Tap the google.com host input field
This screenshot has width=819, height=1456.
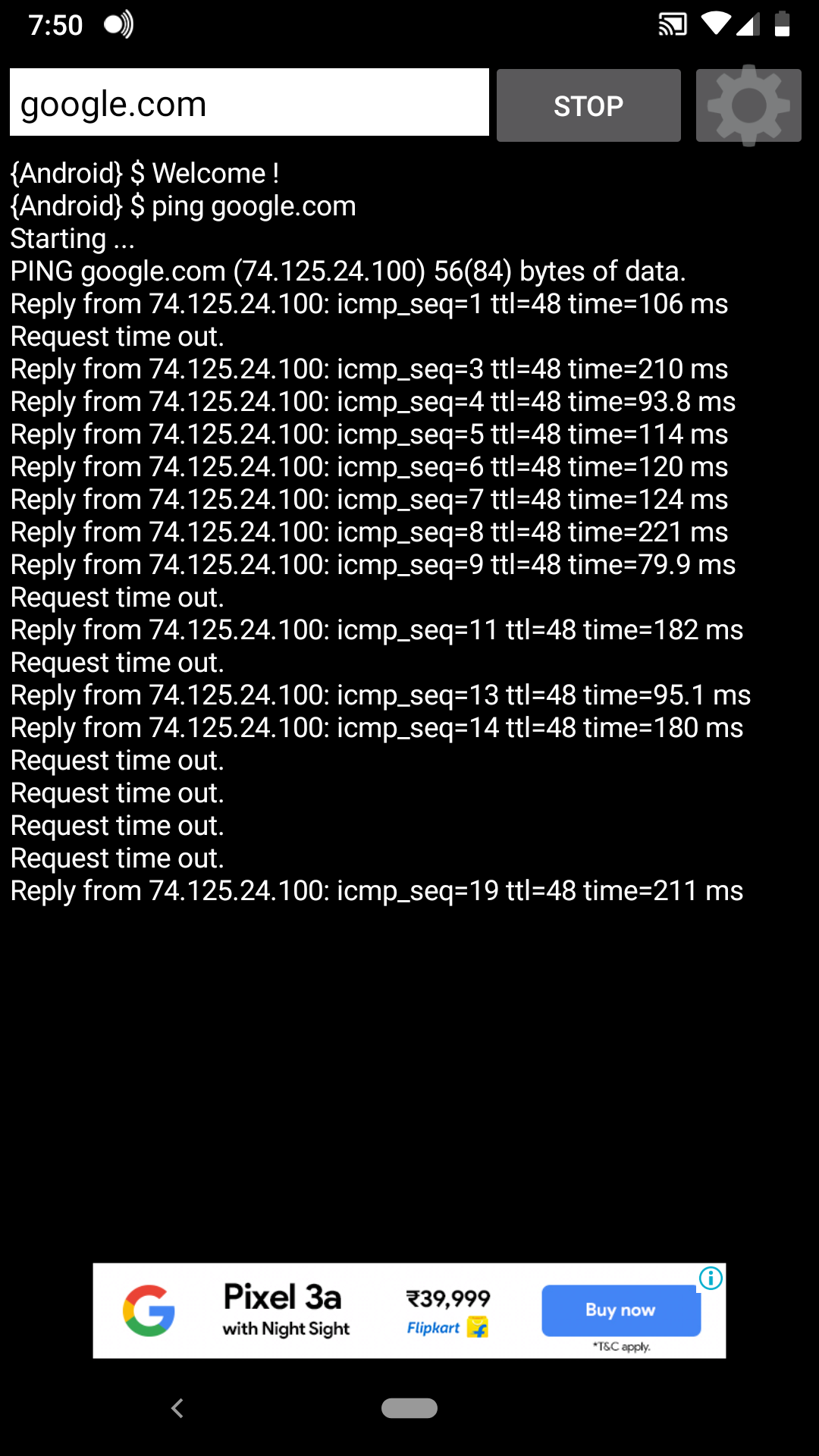point(249,103)
